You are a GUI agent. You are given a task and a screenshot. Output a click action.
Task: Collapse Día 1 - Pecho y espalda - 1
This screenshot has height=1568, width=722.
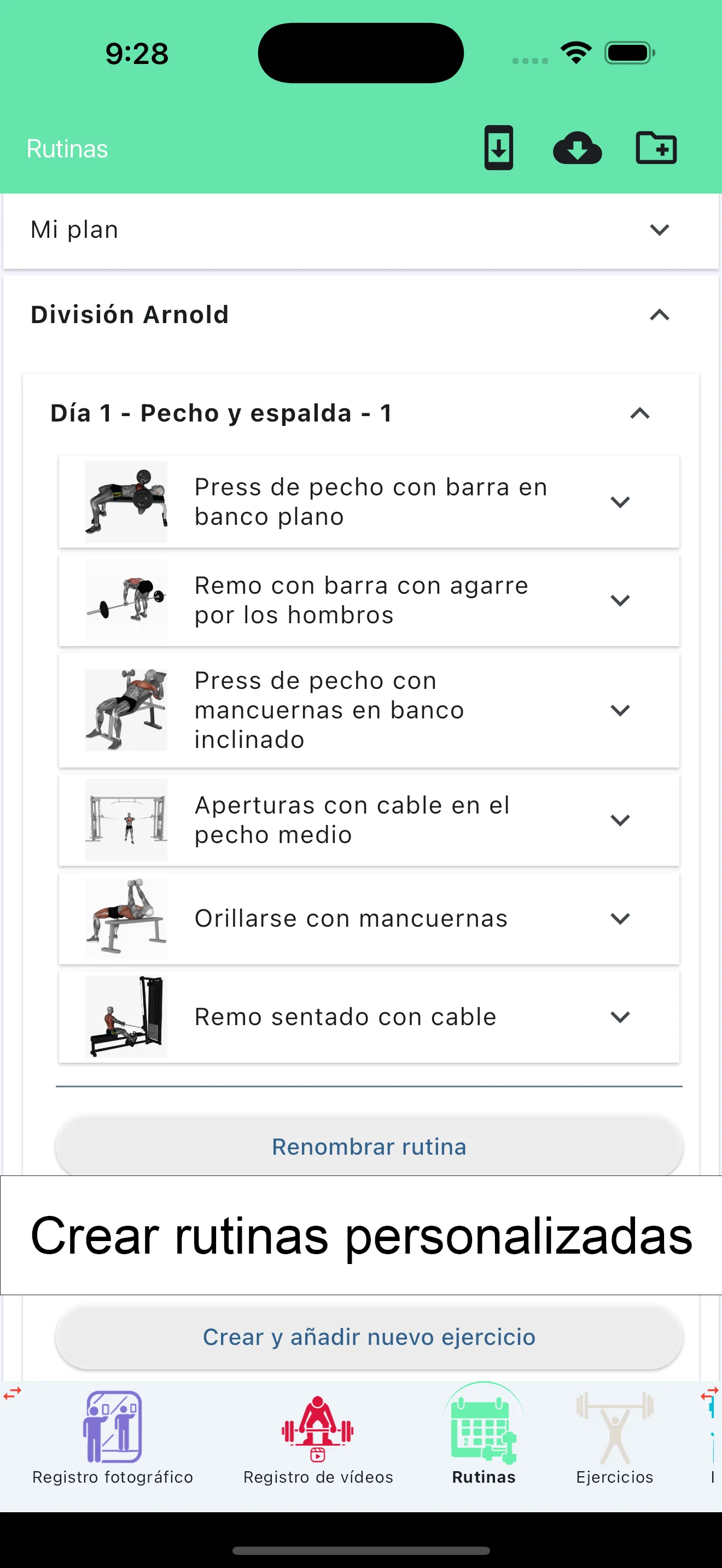(x=639, y=413)
